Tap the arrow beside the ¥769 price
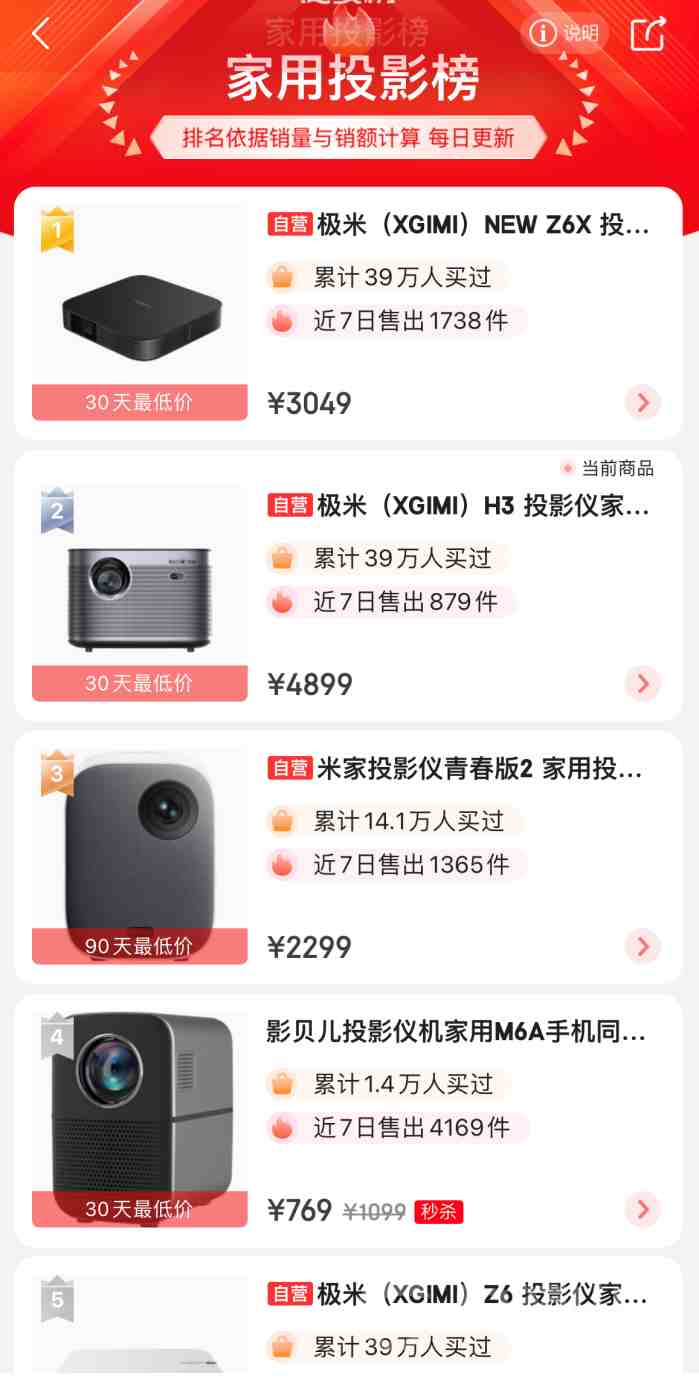This screenshot has height=1381, width=699. click(643, 1209)
